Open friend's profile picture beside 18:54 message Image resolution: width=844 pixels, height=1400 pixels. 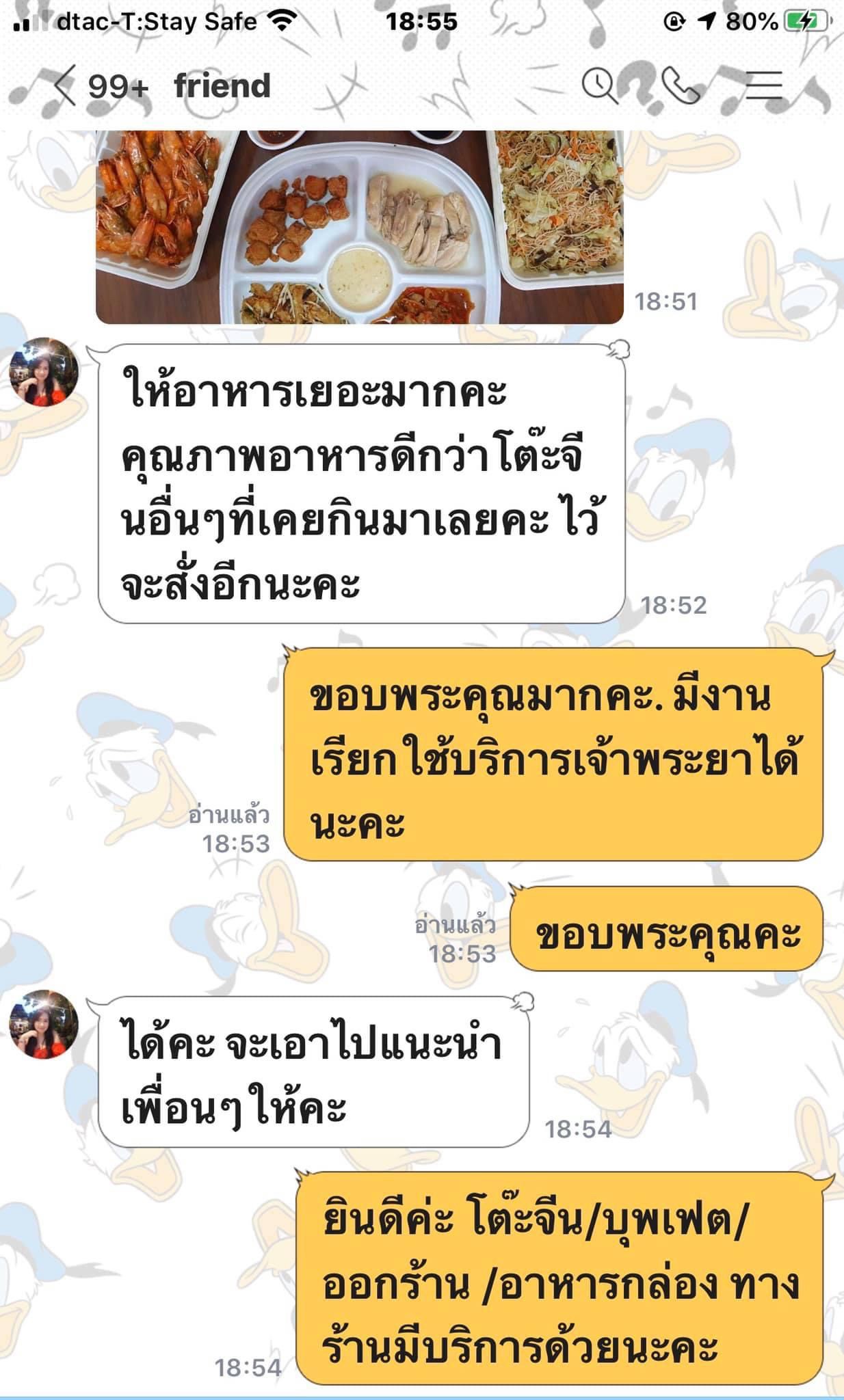coord(44,1024)
